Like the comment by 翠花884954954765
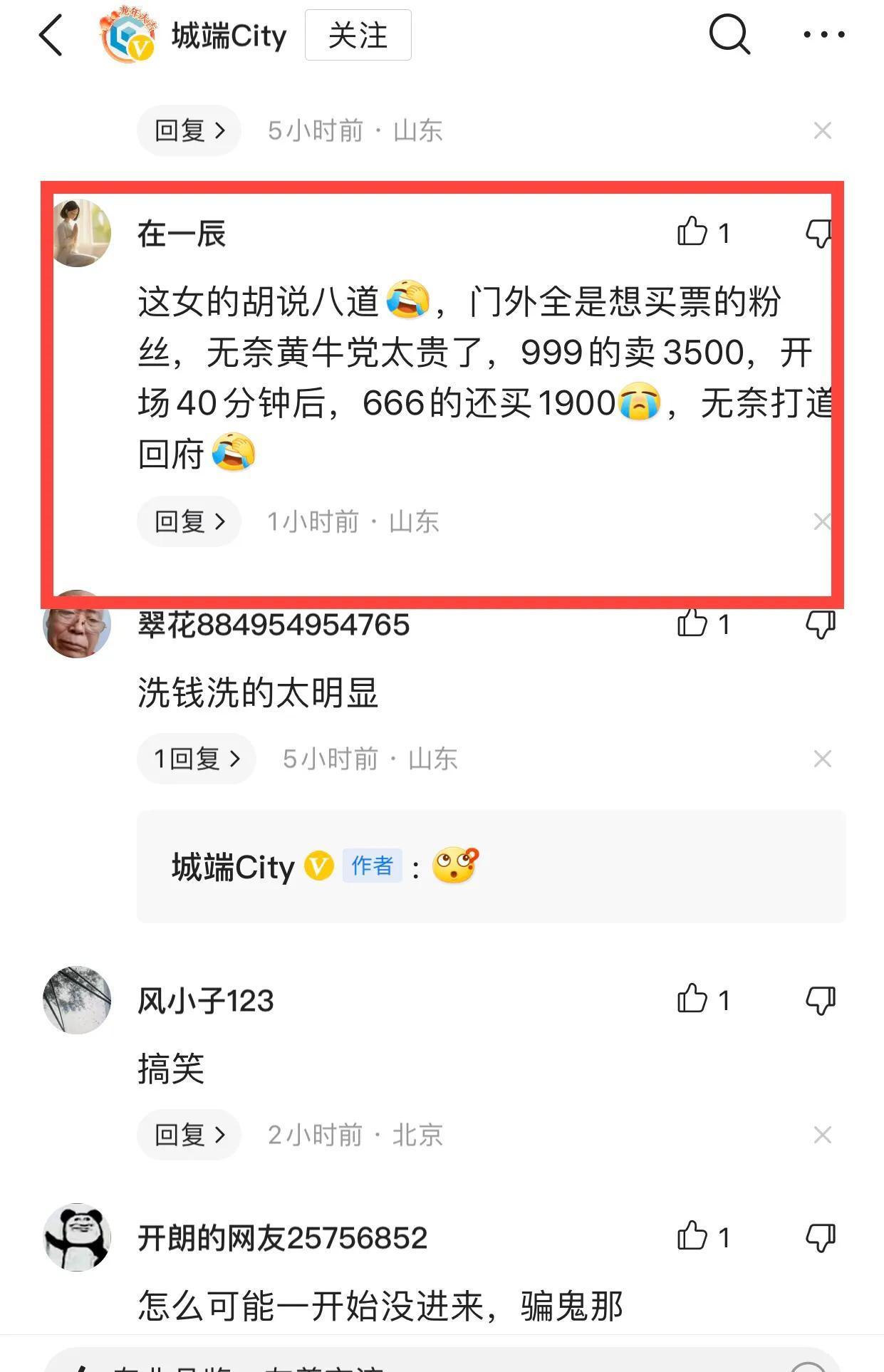This screenshot has width=884, height=1372. click(692, 623)
